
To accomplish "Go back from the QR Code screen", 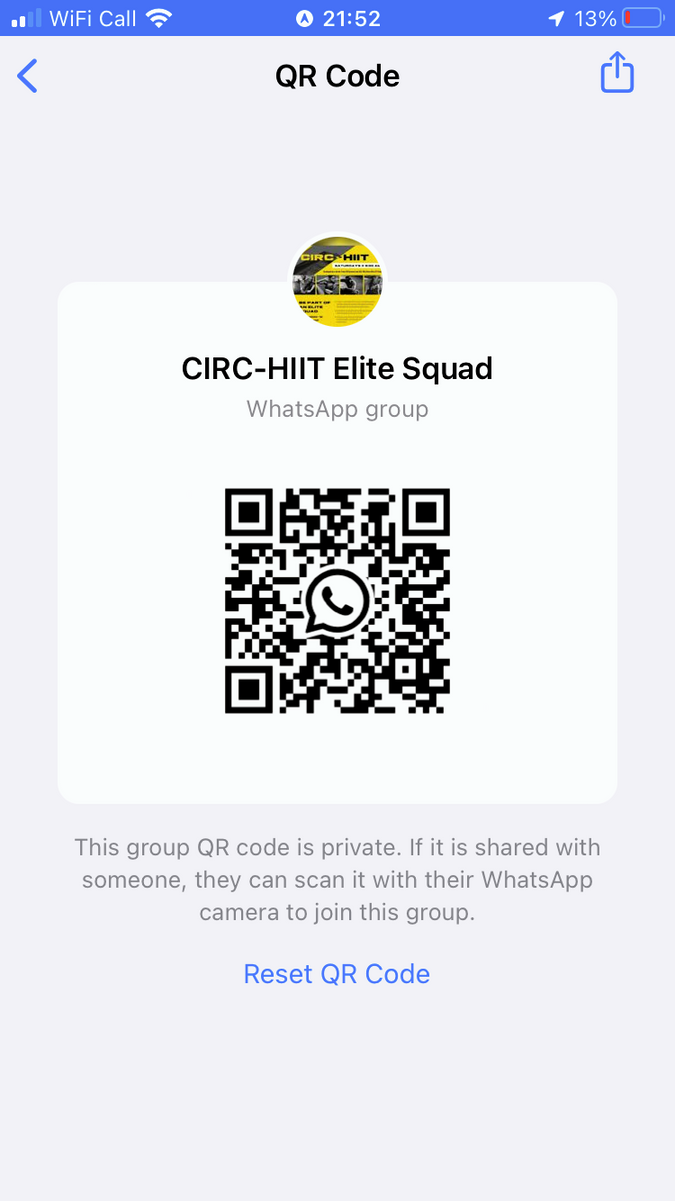I will click(x=28, y=76).
